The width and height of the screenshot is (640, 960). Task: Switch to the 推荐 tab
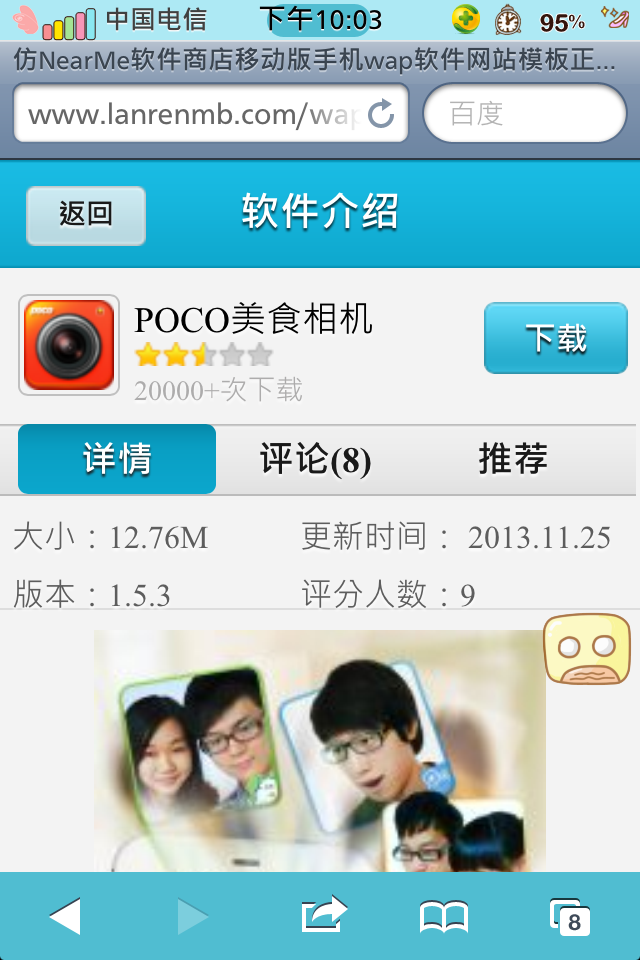tap(512, 459)
